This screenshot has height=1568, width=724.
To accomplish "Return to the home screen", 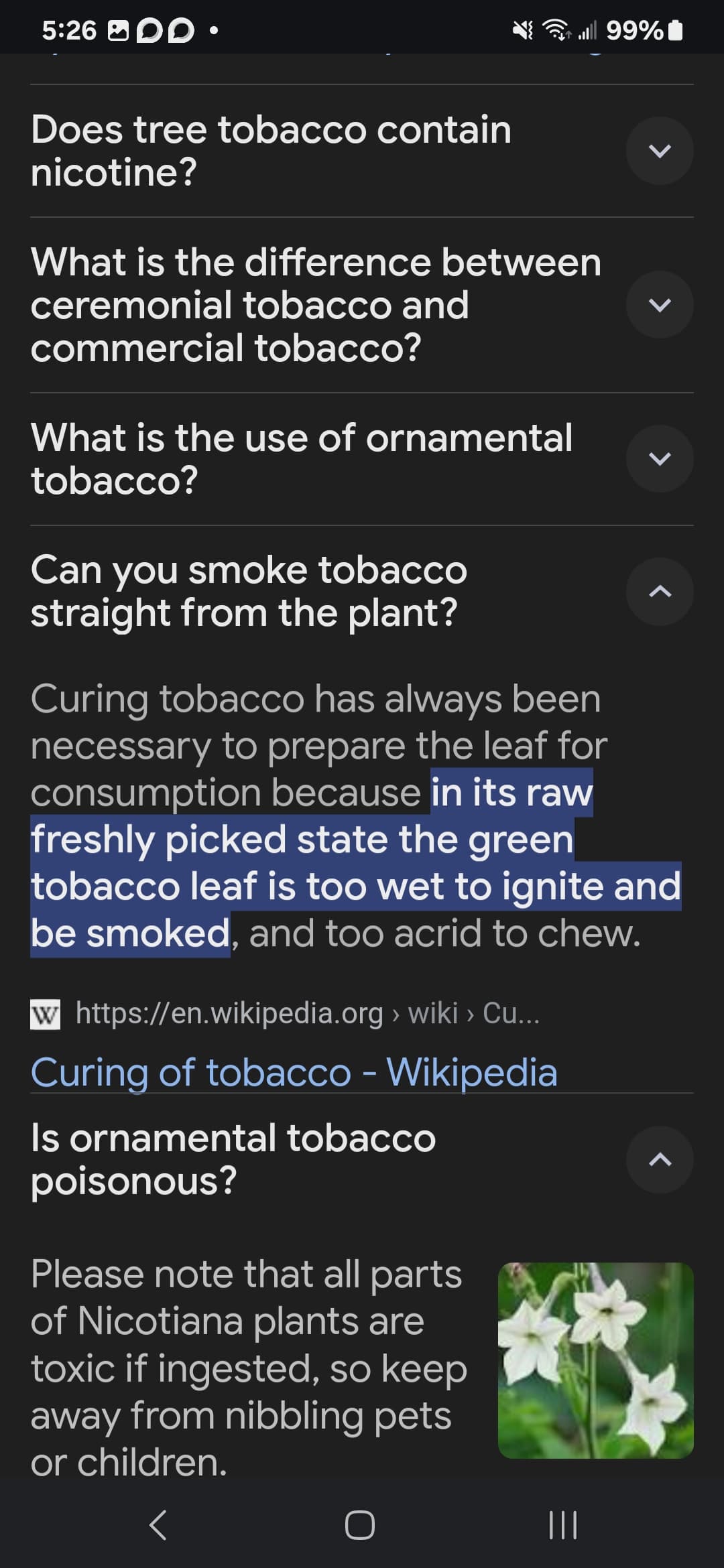I will (x=360, y=1526).
